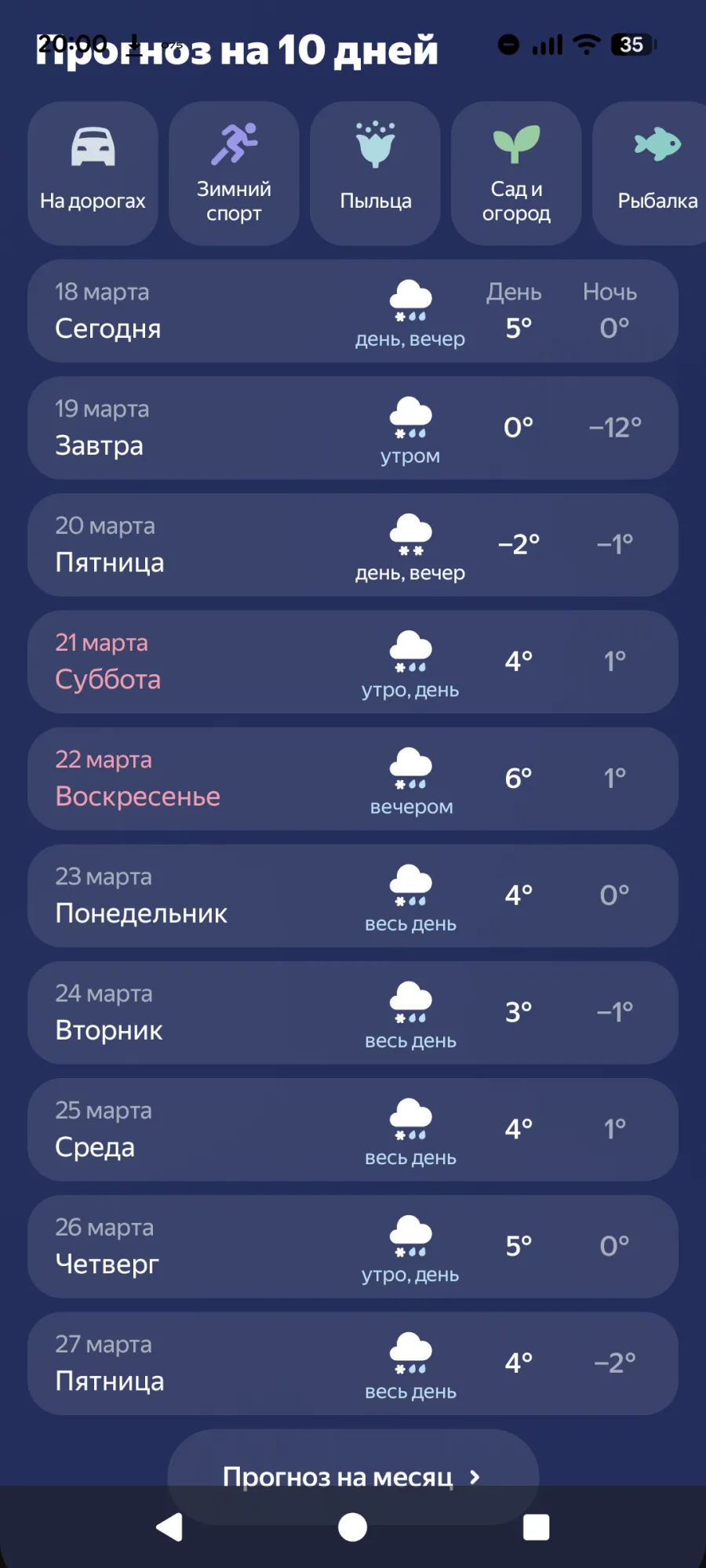This screenshot has height=1568, width=706.
Task: View Monday 23 марта forecast
Action: pos(353,895)
